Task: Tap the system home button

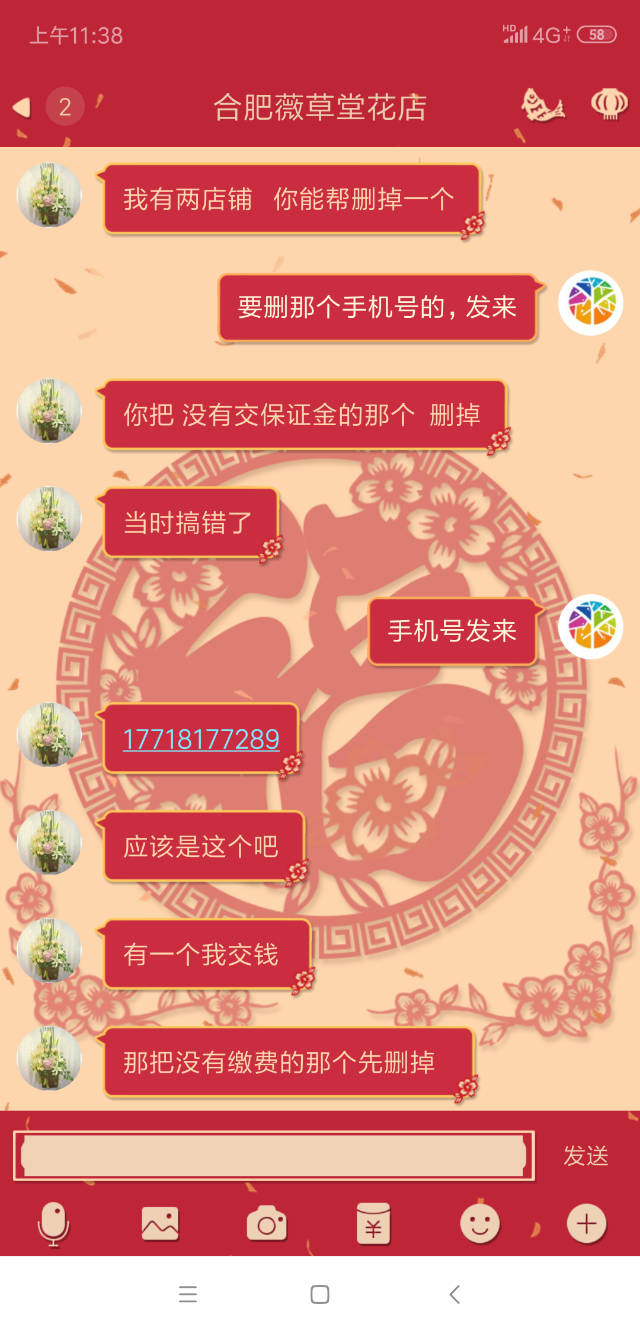Action: (320, 1294)
